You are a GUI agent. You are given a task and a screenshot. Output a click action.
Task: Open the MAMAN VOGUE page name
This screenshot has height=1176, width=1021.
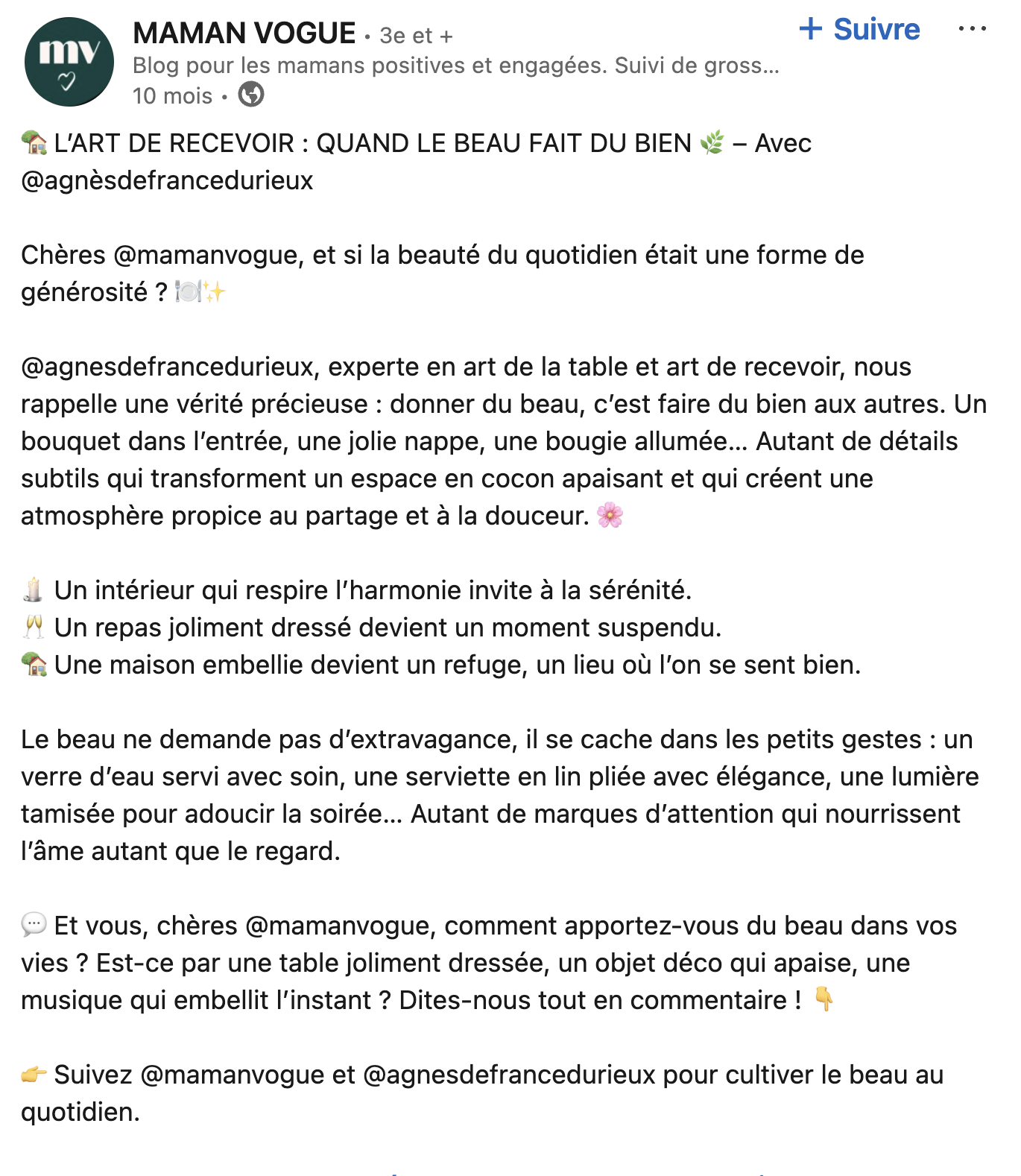(x=244, y=34)
